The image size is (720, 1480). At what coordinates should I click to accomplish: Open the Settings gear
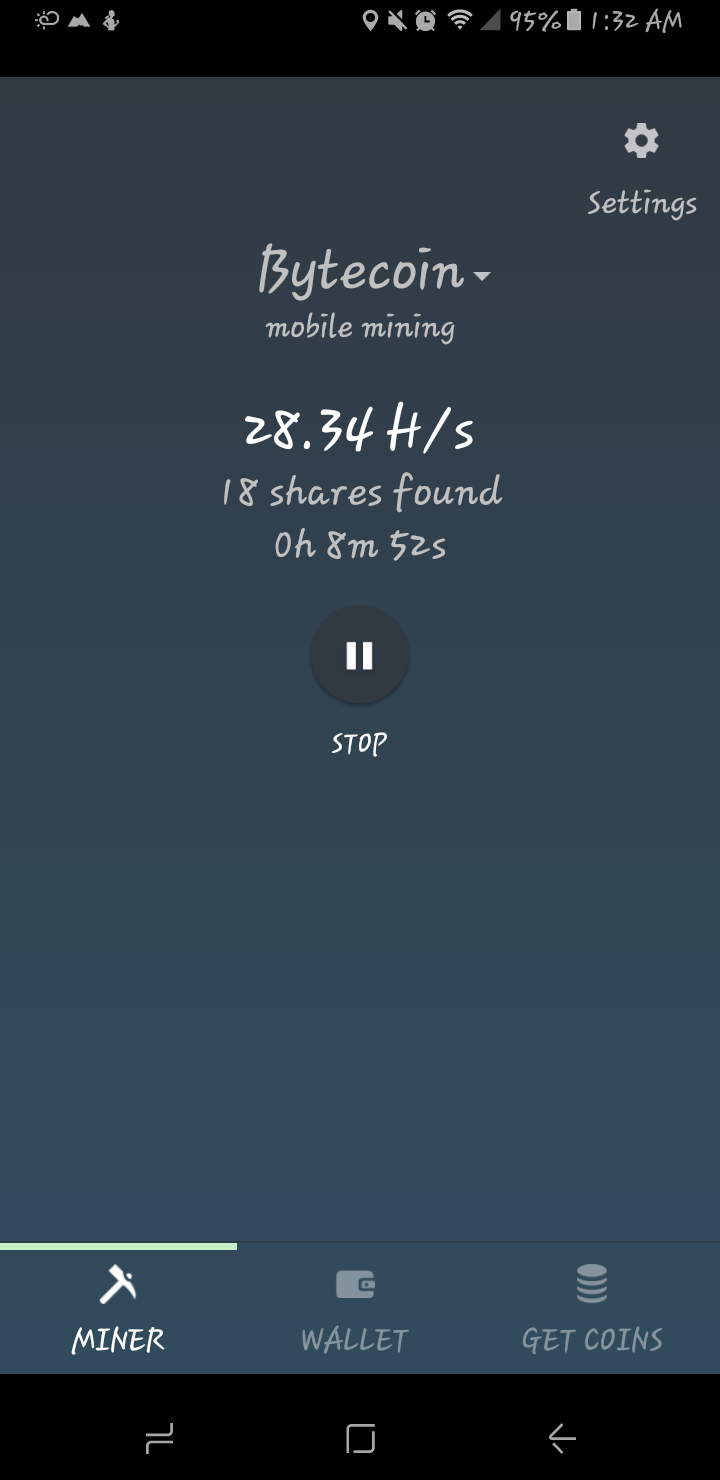[x=641, y=142]
